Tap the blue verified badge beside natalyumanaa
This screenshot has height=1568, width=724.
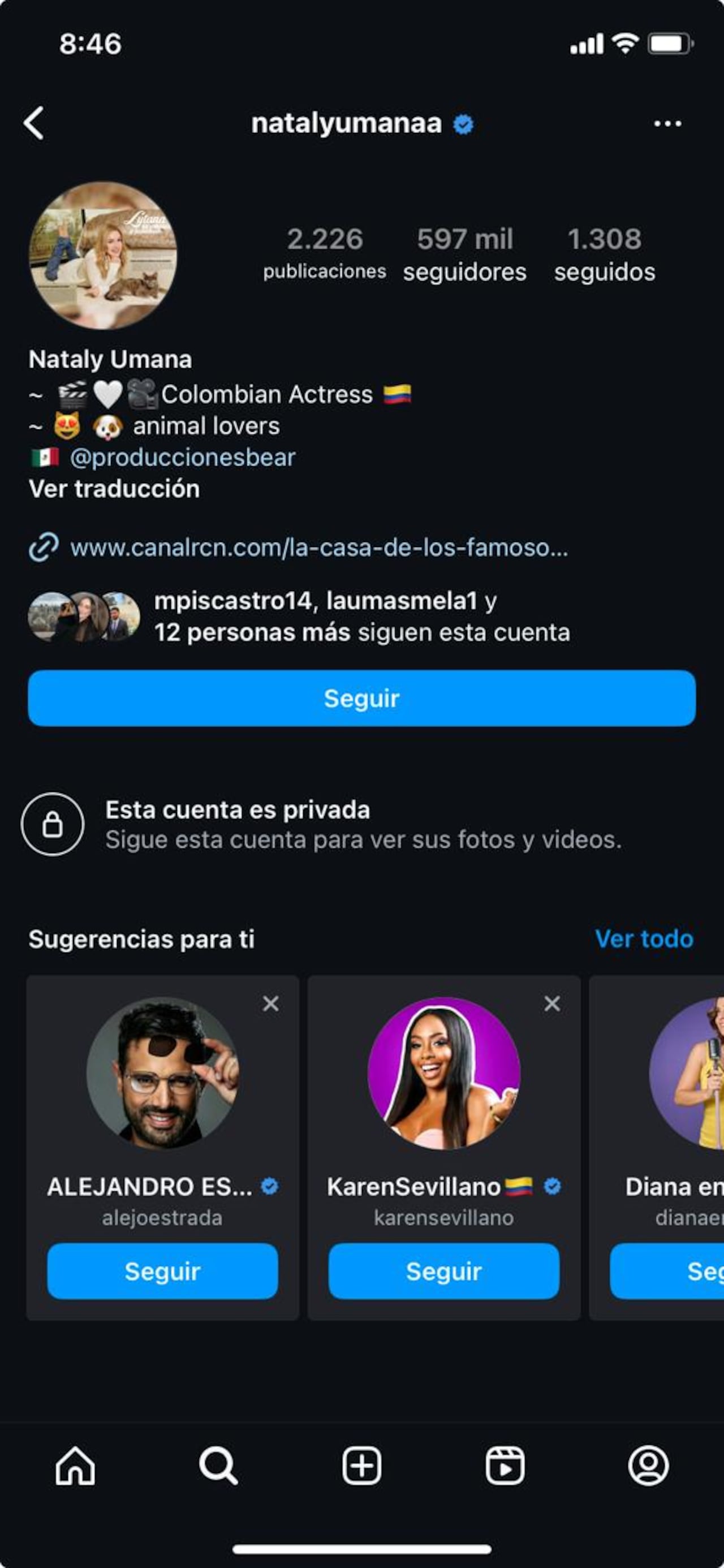pyautogui.click(x=463, y=123)
